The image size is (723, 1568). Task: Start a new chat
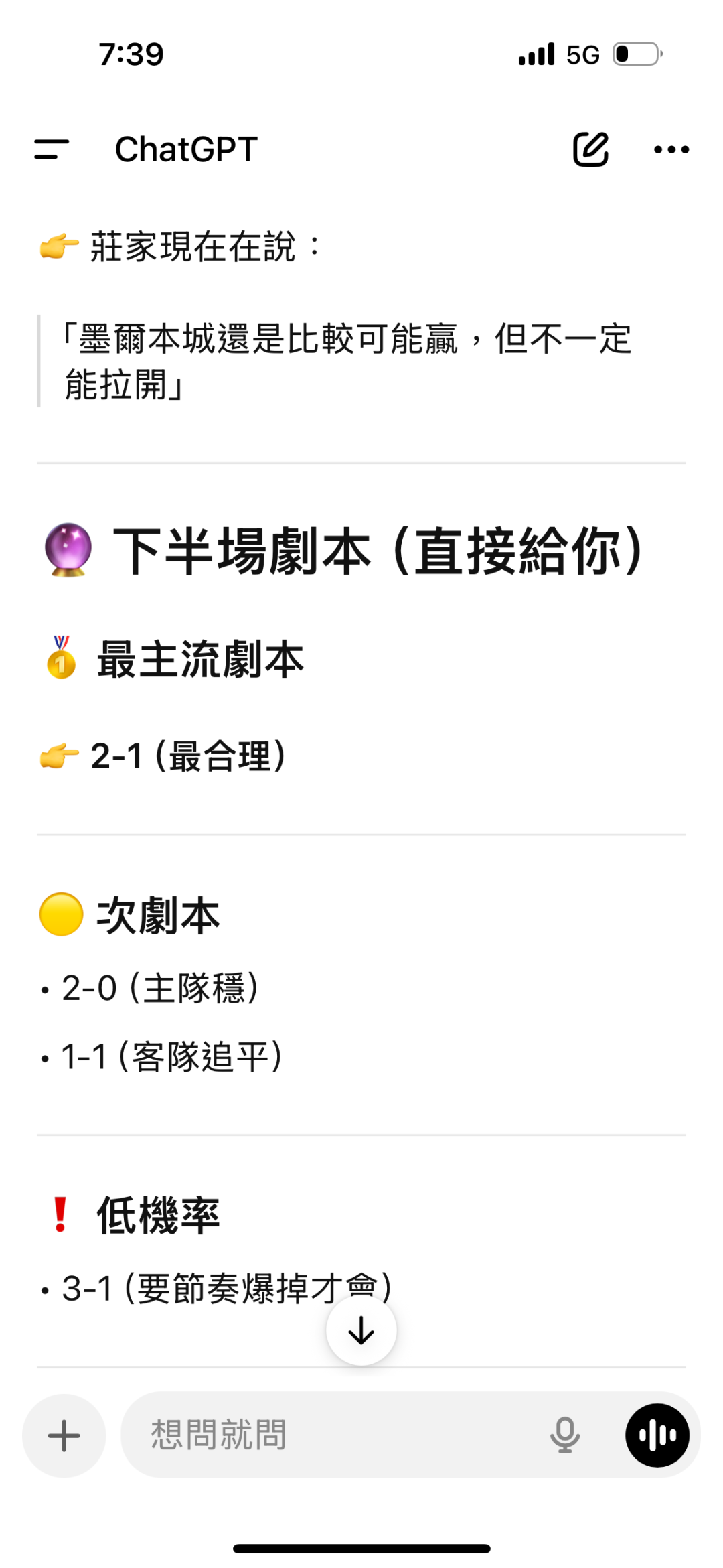[x=590, y=149]
